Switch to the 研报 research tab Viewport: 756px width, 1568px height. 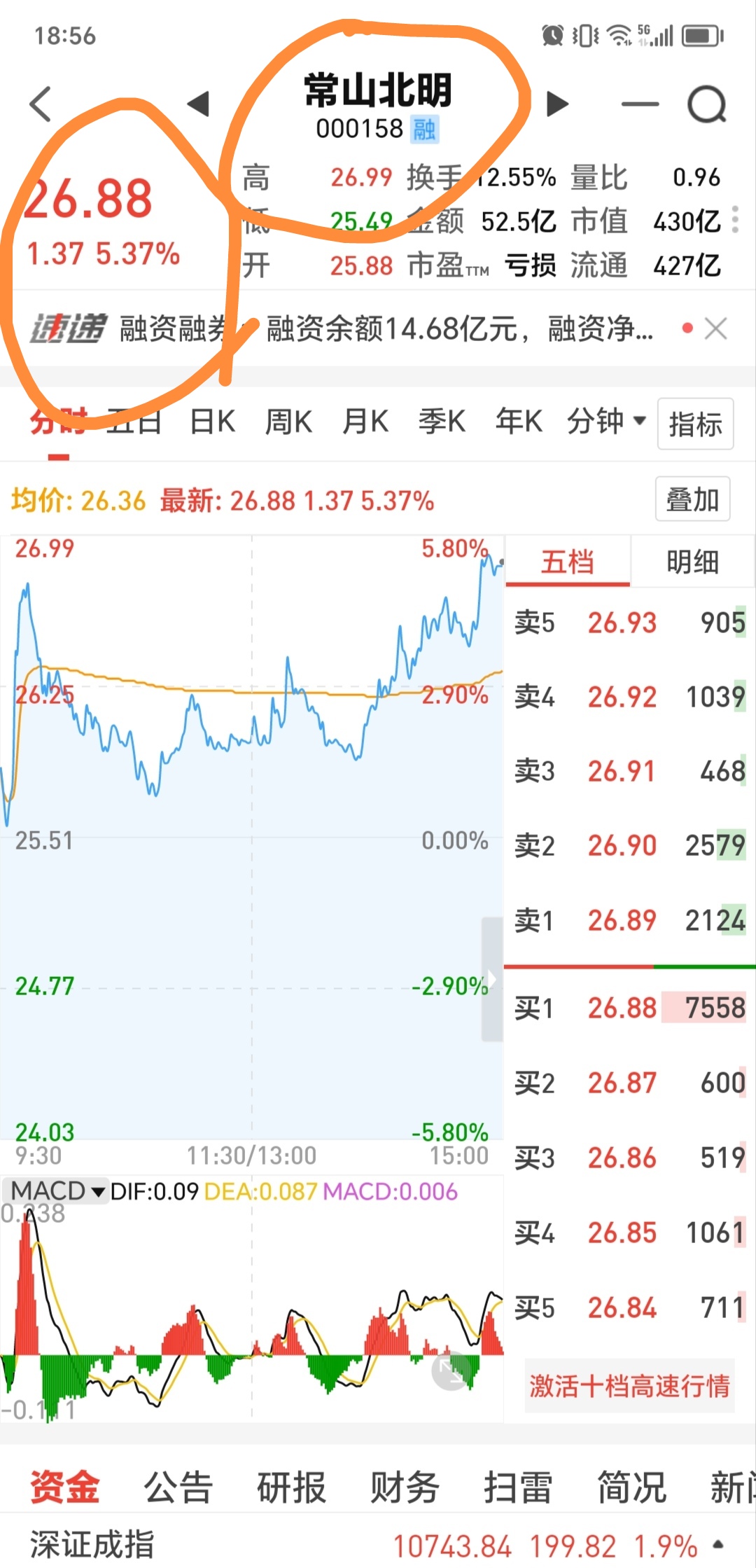tap(291, 1487)
